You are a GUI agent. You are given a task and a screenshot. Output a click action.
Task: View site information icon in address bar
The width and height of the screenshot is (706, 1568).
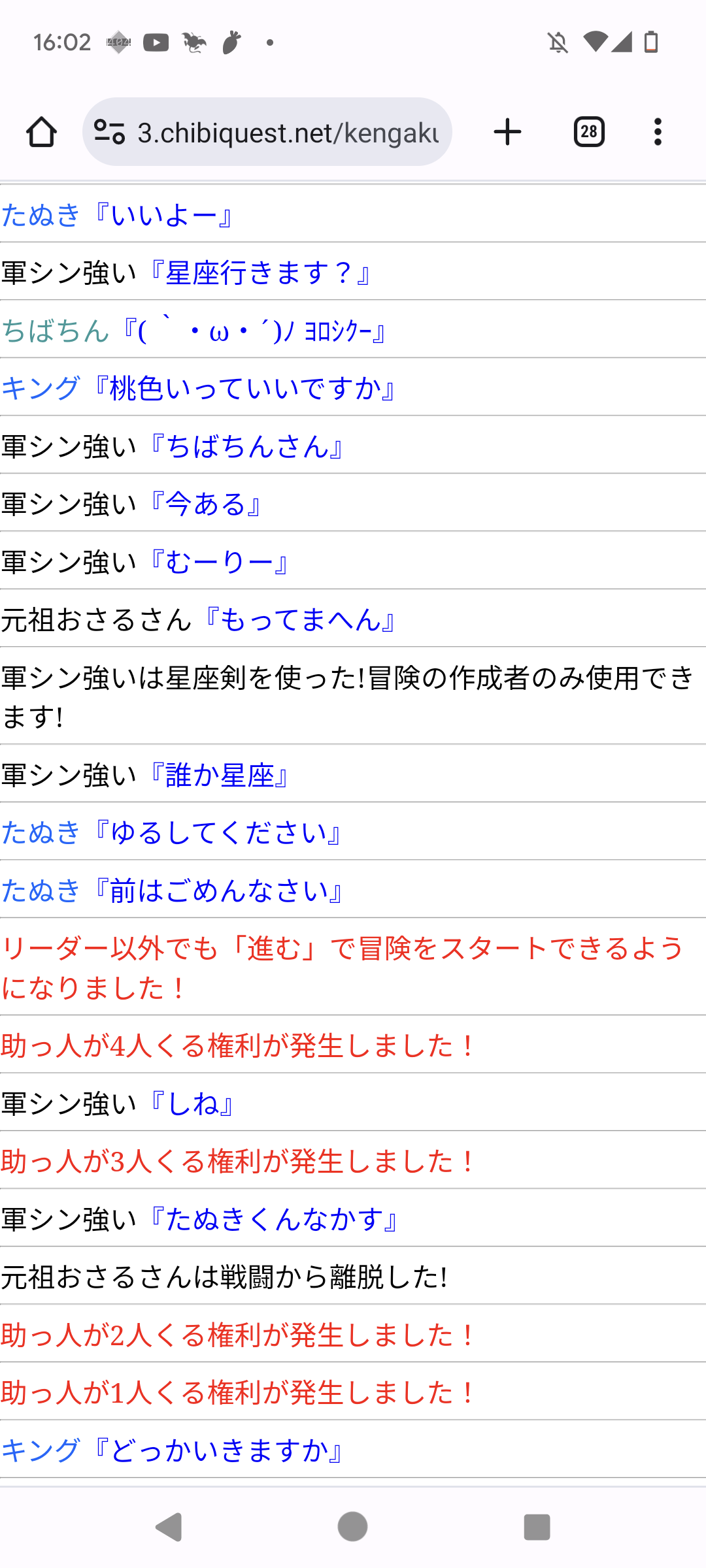(110, 132)
